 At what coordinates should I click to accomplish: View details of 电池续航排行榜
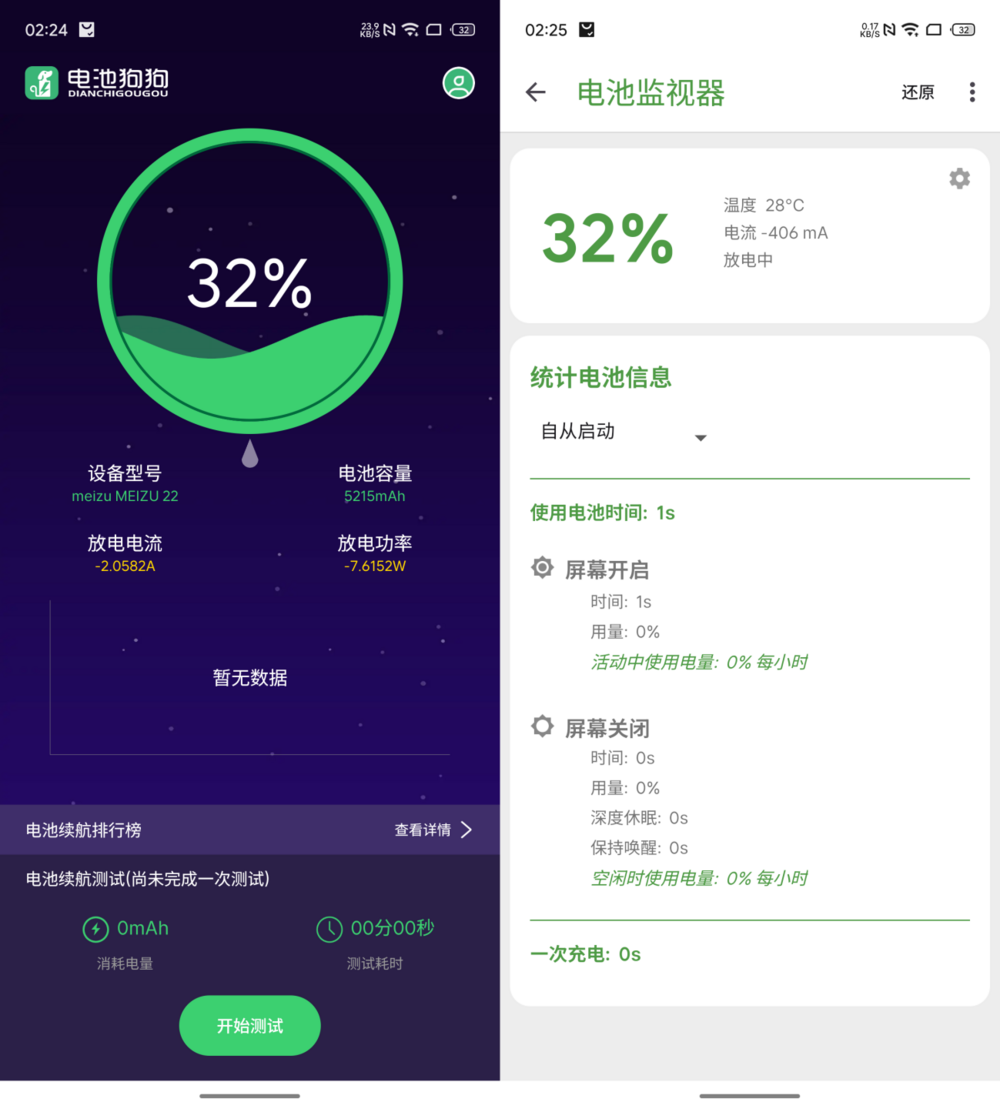[x=433, y=830]
